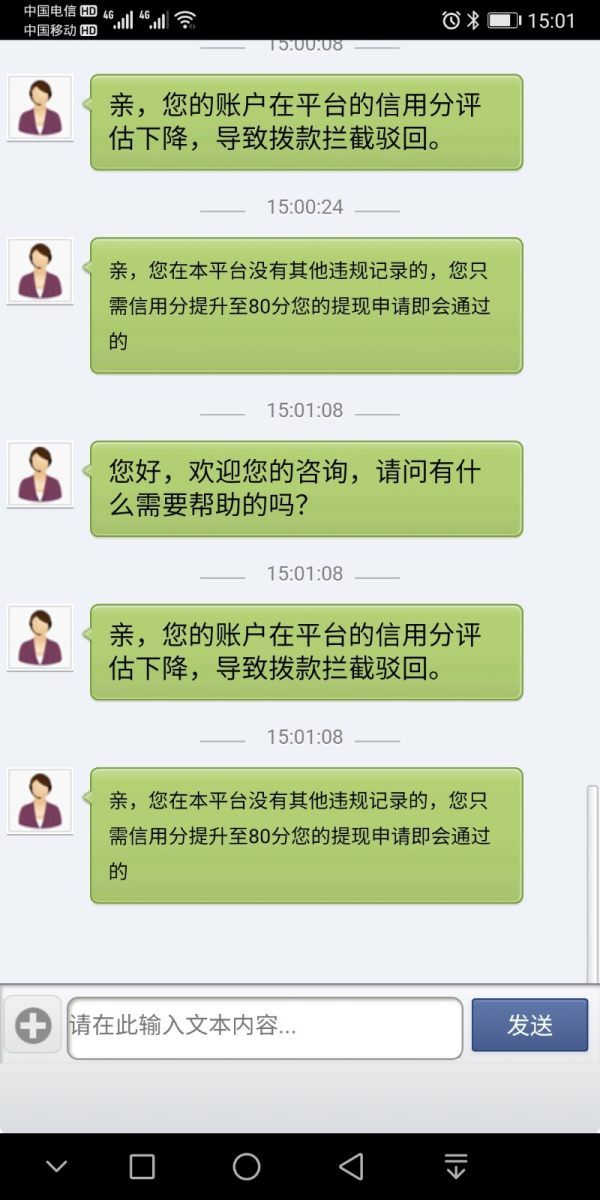Focus the message text input field
The width and height of the screenshot is (600, 1200).
(x=265, y=1027)
